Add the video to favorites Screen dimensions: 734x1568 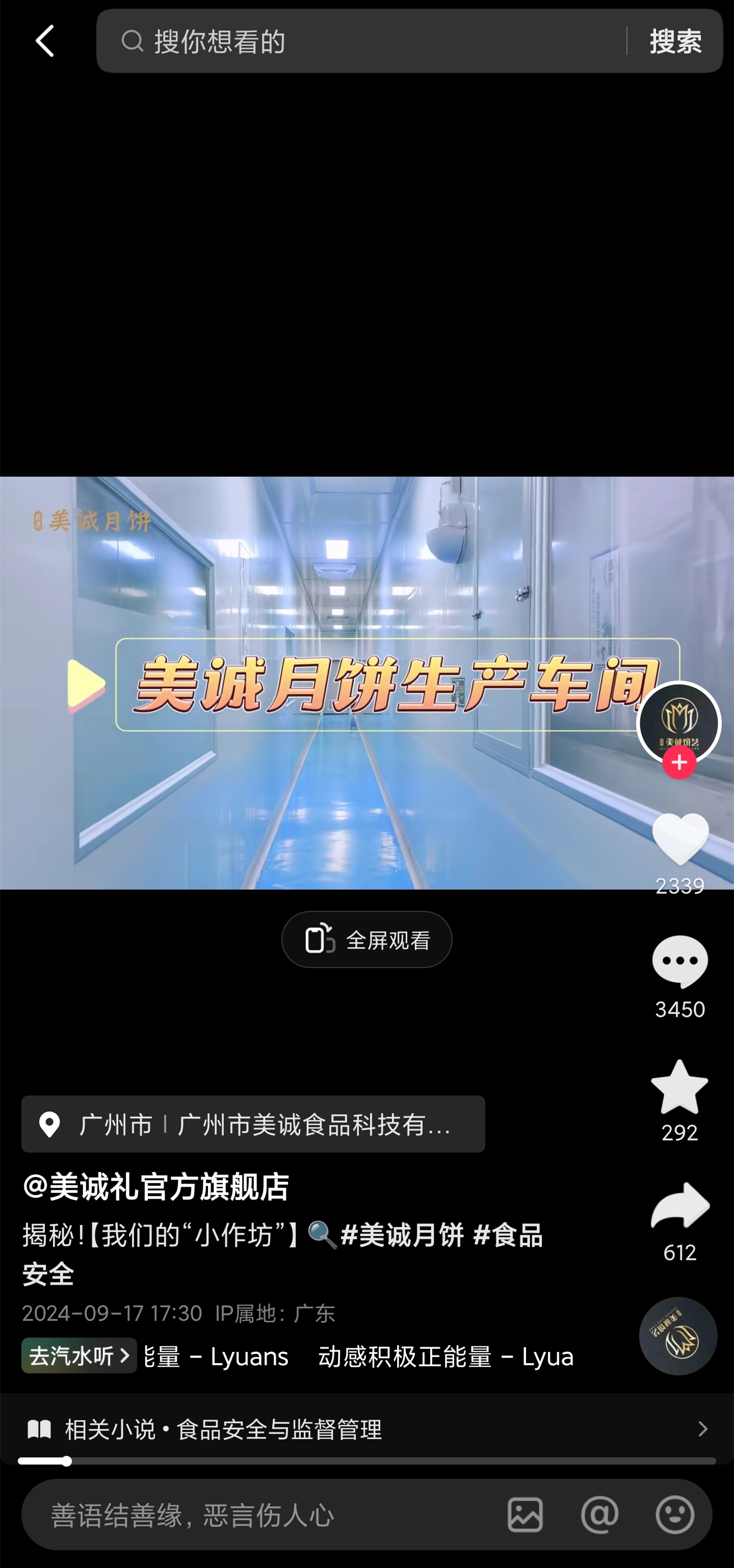(679, 1087)
